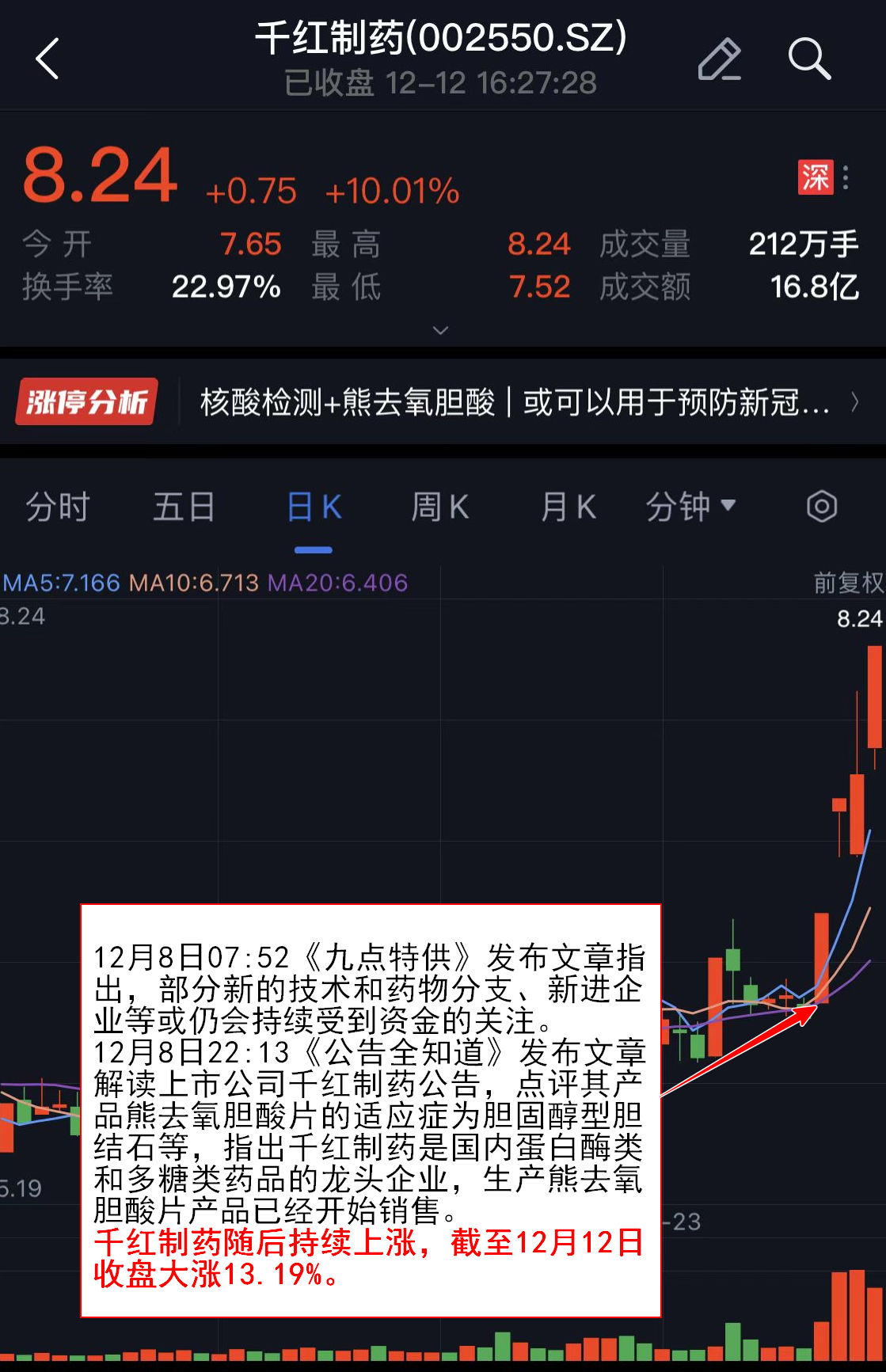The image size is (886, 1372).
Task: Switch to the 分时 chart tab
Action: (57, 507)
